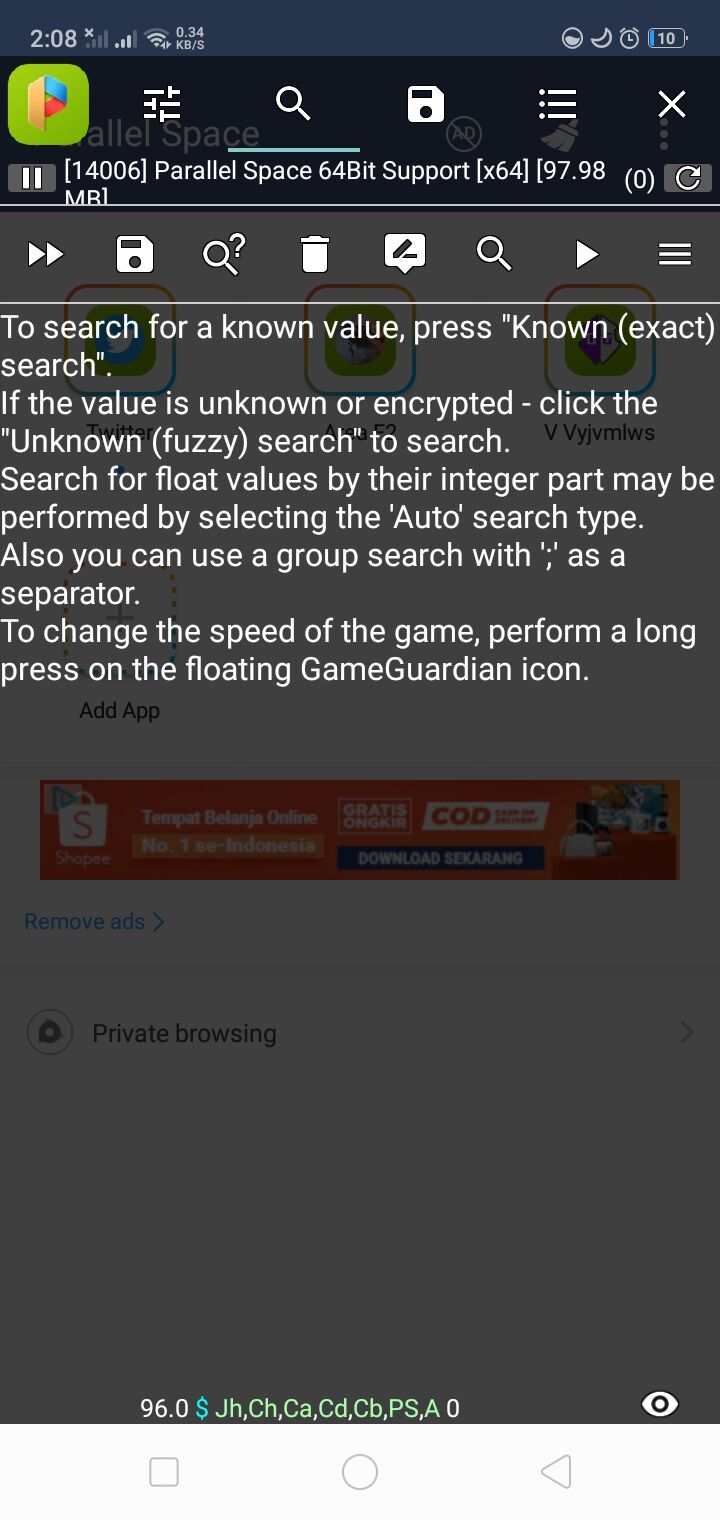The image size is (720, 1520).
Task: Switch to the search tab
Action: point(293,103)
